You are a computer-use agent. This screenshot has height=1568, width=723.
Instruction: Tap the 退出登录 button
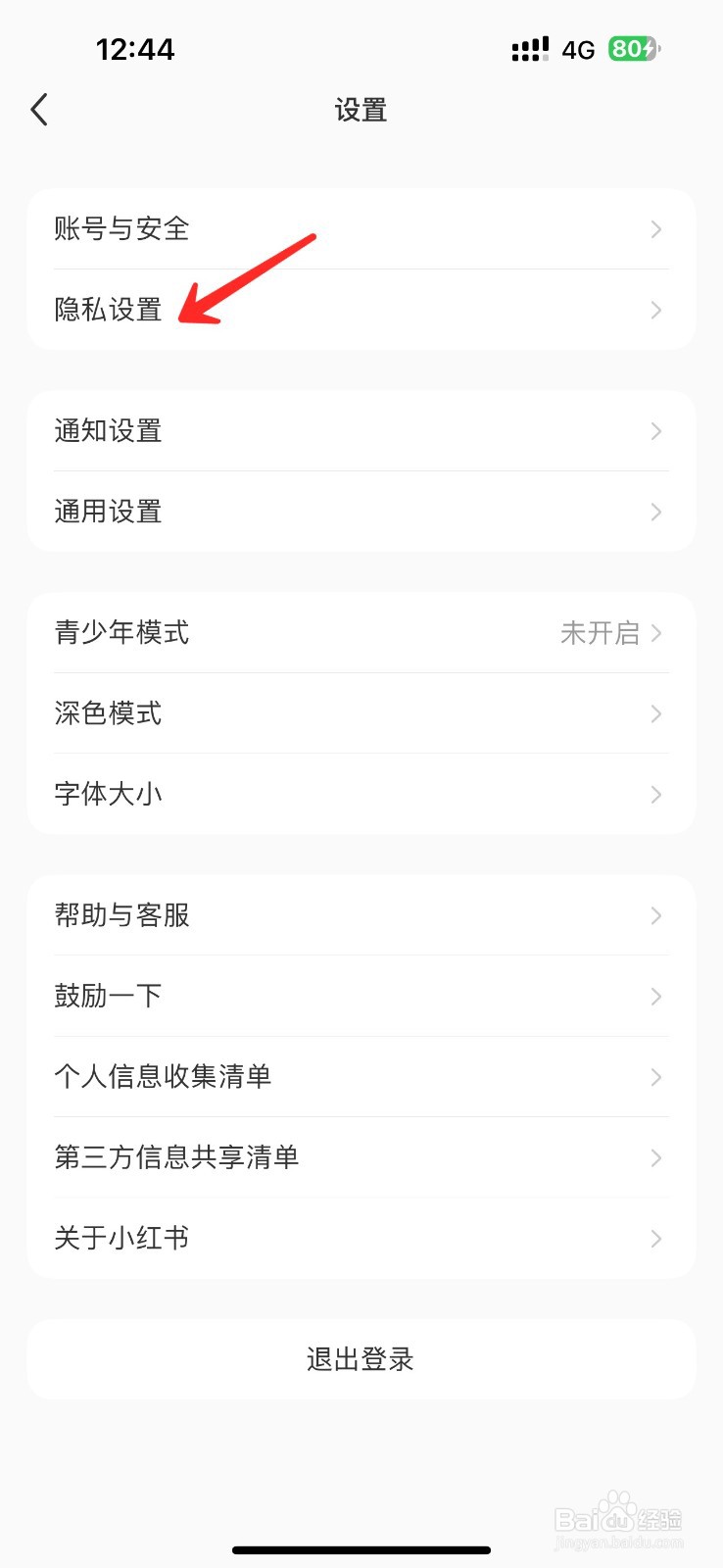361,1359
